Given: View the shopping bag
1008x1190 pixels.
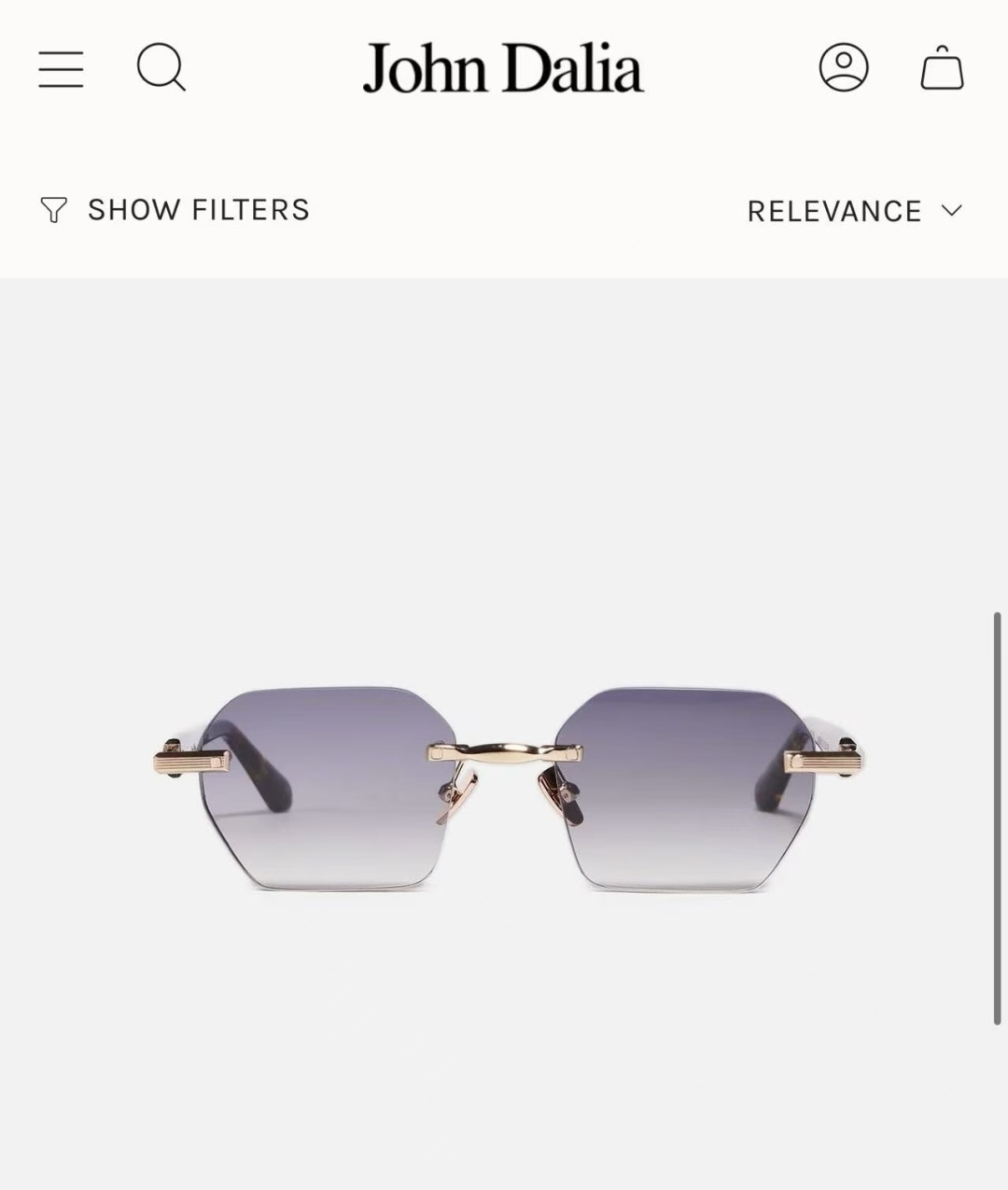Looking at the screenshot, I should tap(942, 68).
